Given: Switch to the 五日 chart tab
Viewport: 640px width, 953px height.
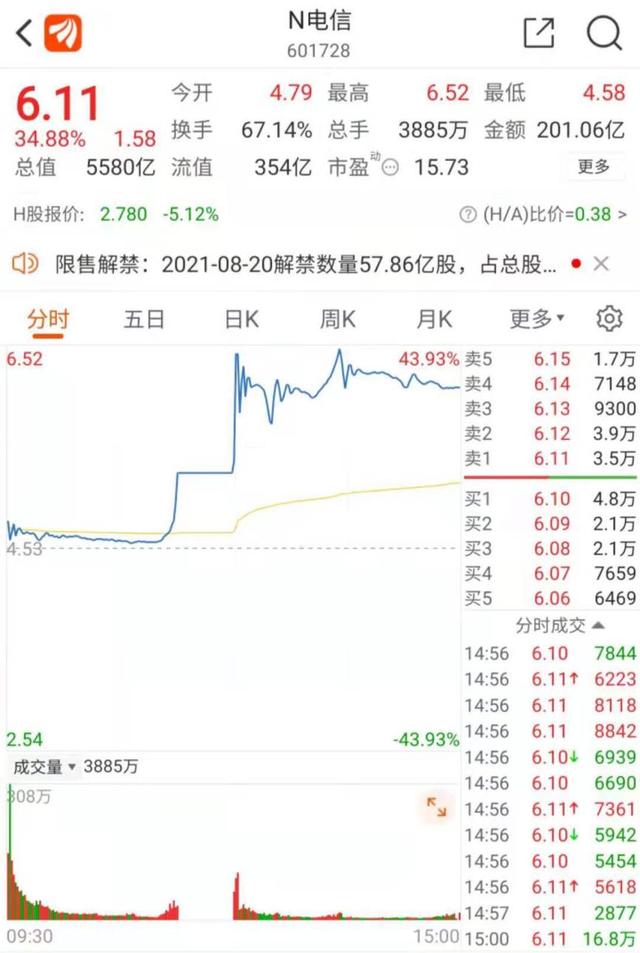Looking at the screenshot, I should pyautogui.click(x=144, y=319).
